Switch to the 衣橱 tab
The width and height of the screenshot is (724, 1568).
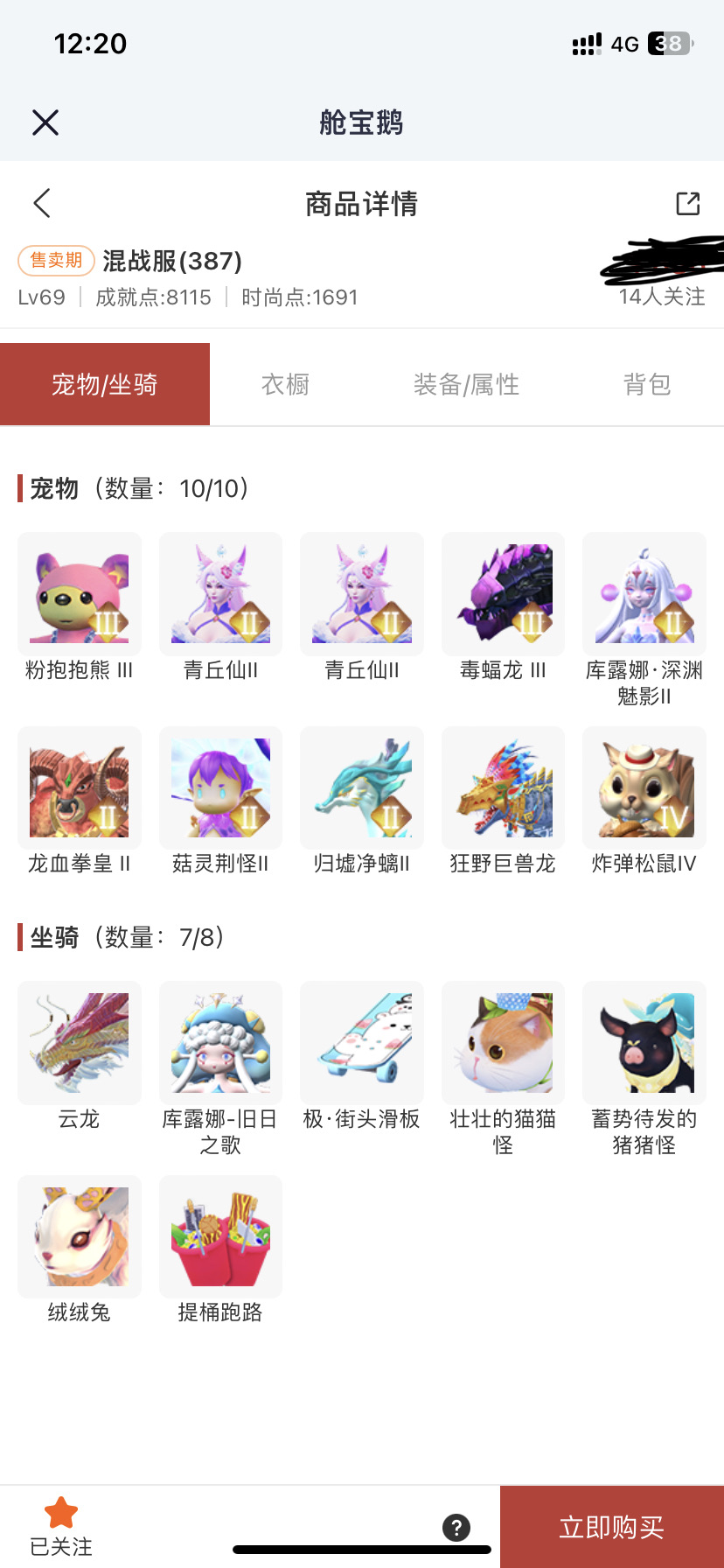tap(285, 383)
